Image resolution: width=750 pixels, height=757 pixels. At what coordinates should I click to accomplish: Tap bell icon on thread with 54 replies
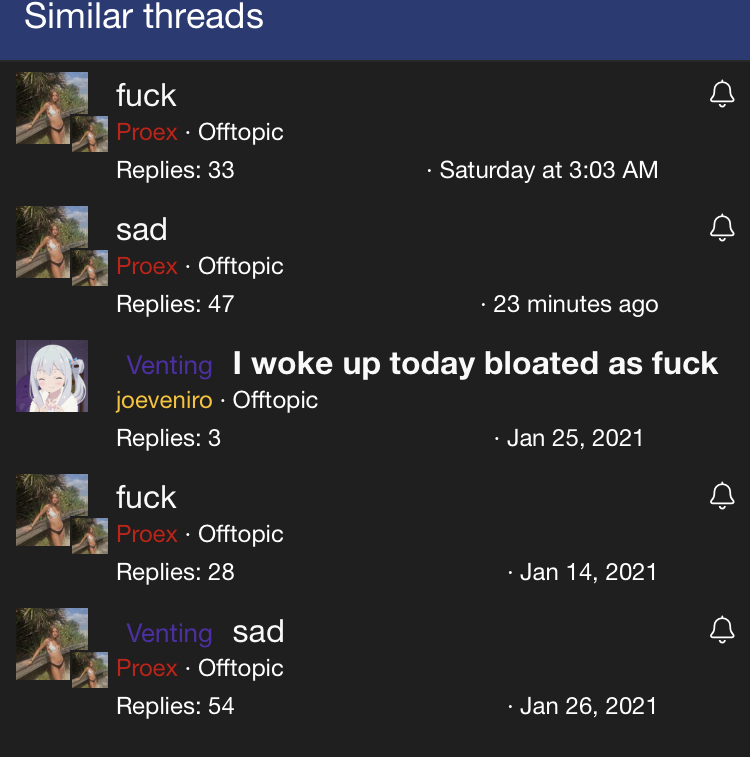click(721, 630)
